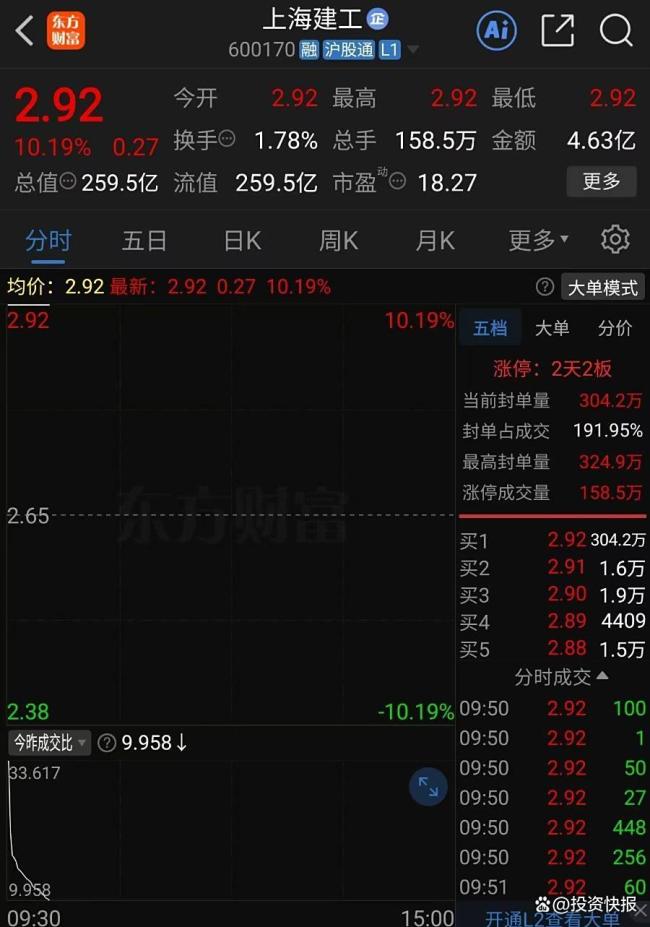Switch to the 五日 chart tab

pos(144,240)
